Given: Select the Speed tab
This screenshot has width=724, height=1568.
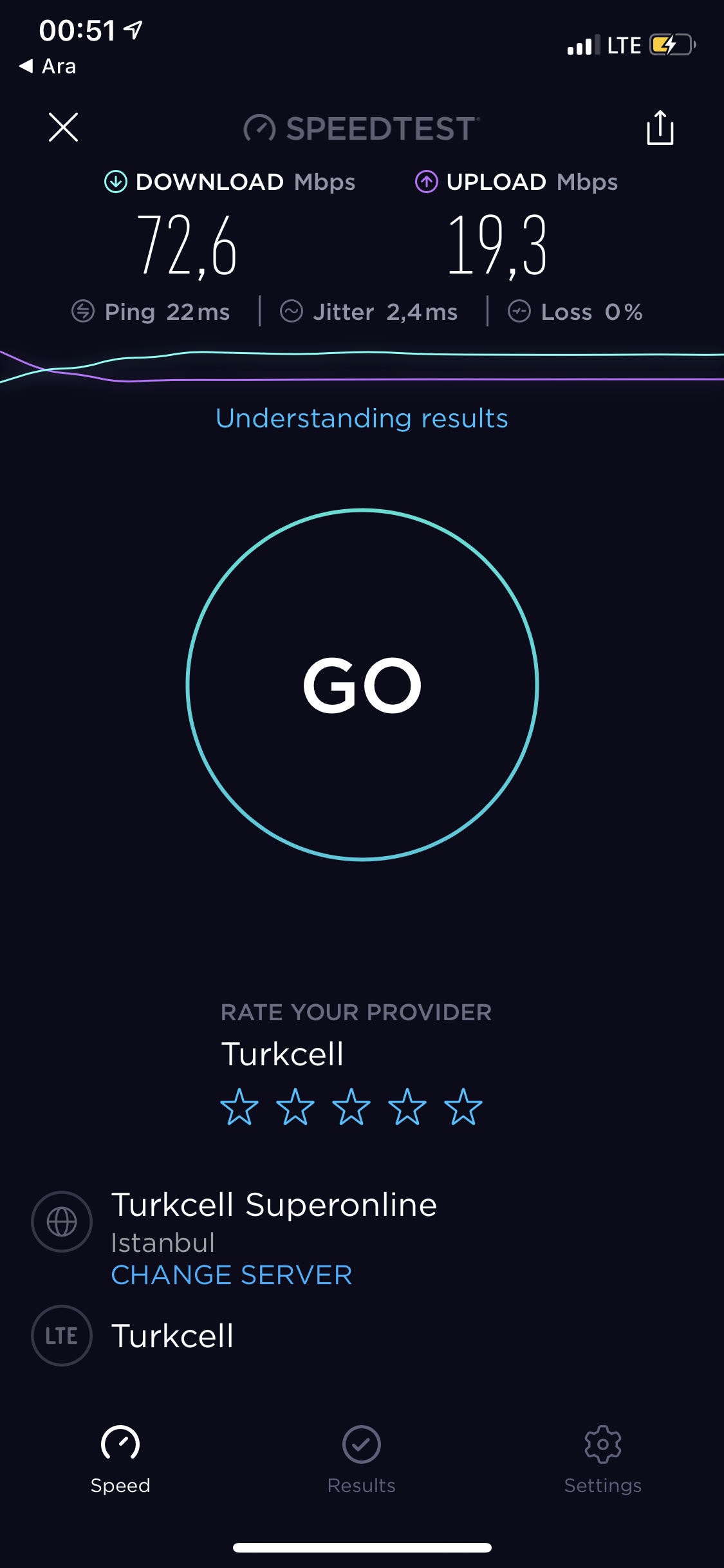Looking at the screenshot, I should click(x=120, y=1459).
